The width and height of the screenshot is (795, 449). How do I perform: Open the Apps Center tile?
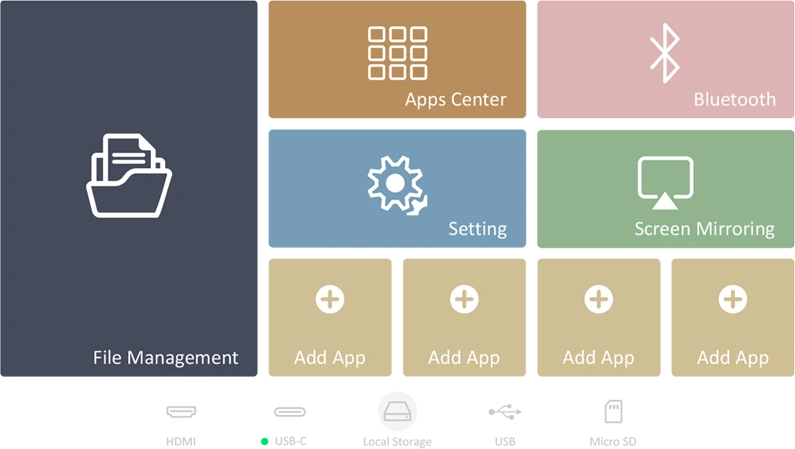396,60
